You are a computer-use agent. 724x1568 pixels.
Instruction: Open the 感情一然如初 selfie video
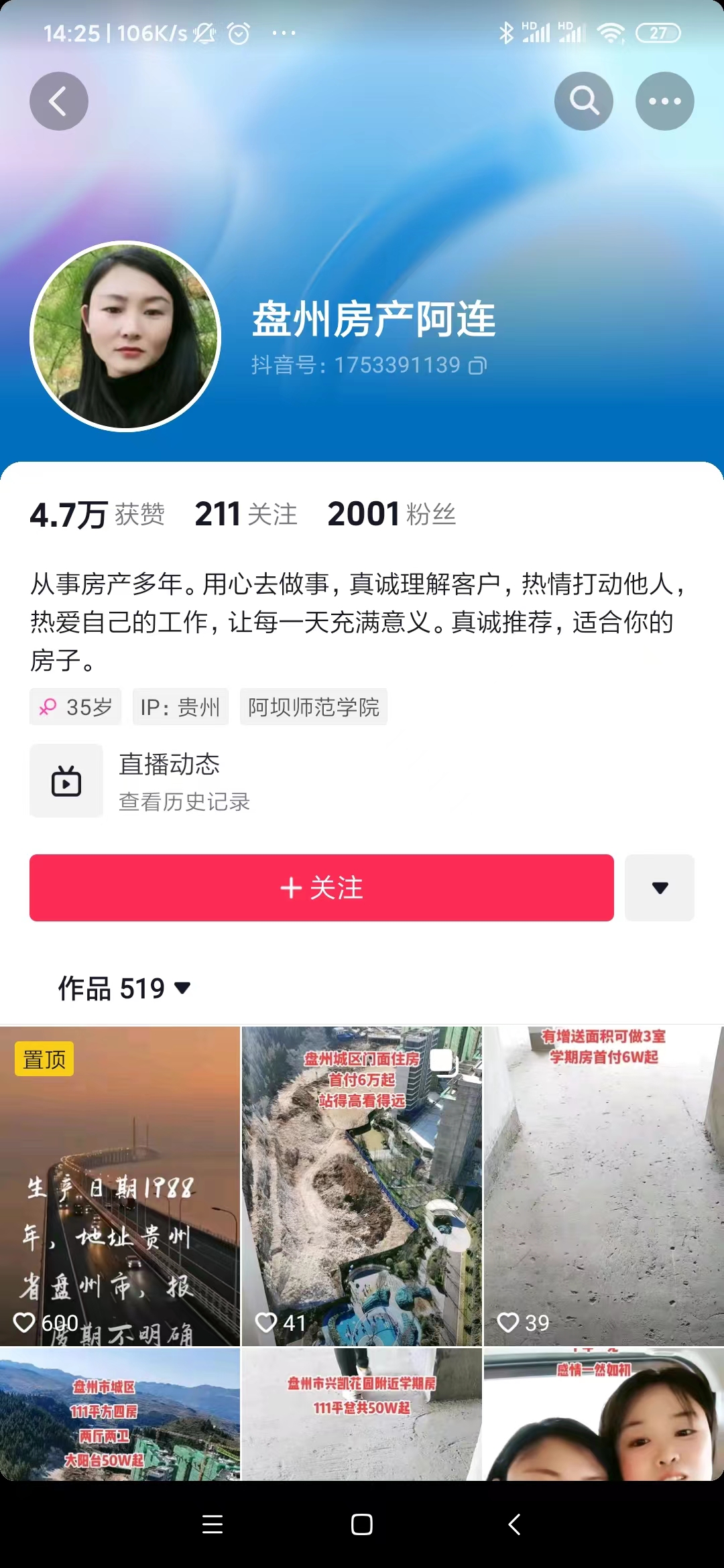pyautogui.click(x=603, y=1414)
